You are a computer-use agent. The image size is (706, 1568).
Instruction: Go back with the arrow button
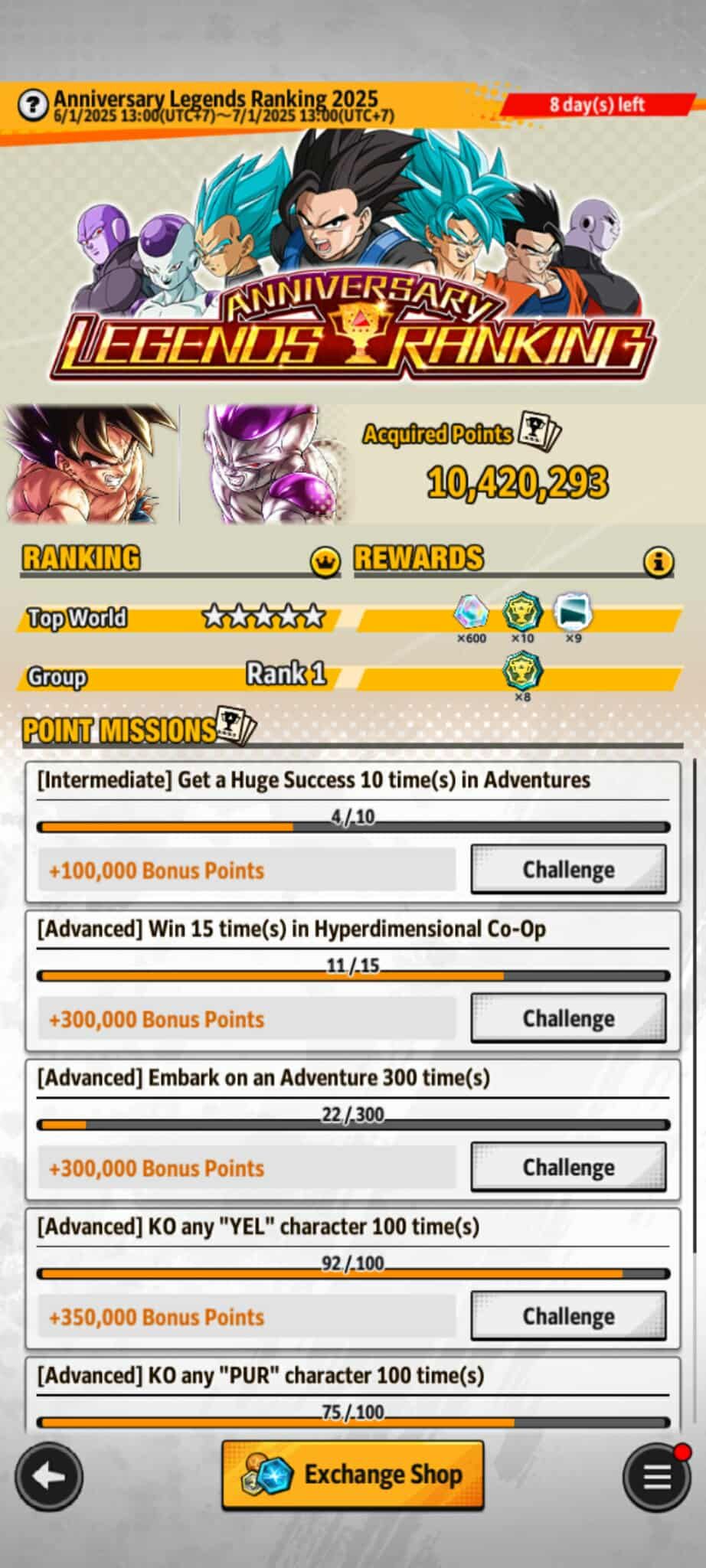49,1476
